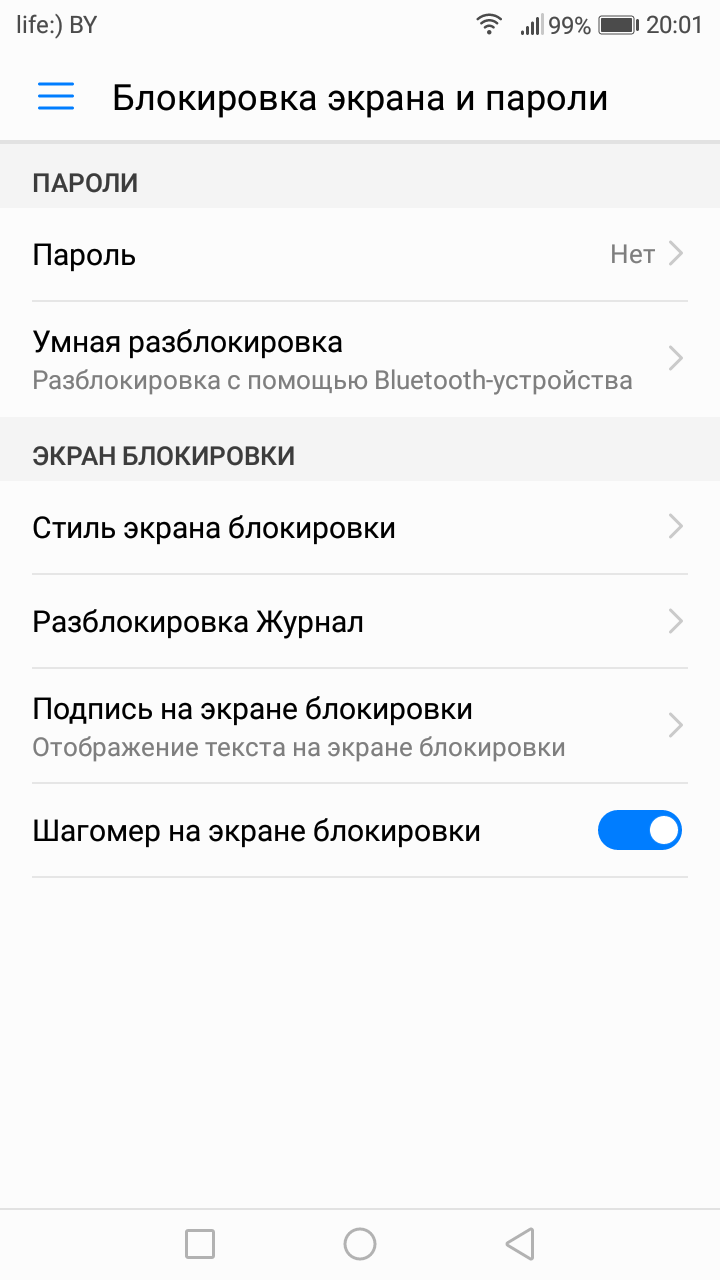Open the Пароль setting
This screenshot has height=1280, width=720.
360,255
